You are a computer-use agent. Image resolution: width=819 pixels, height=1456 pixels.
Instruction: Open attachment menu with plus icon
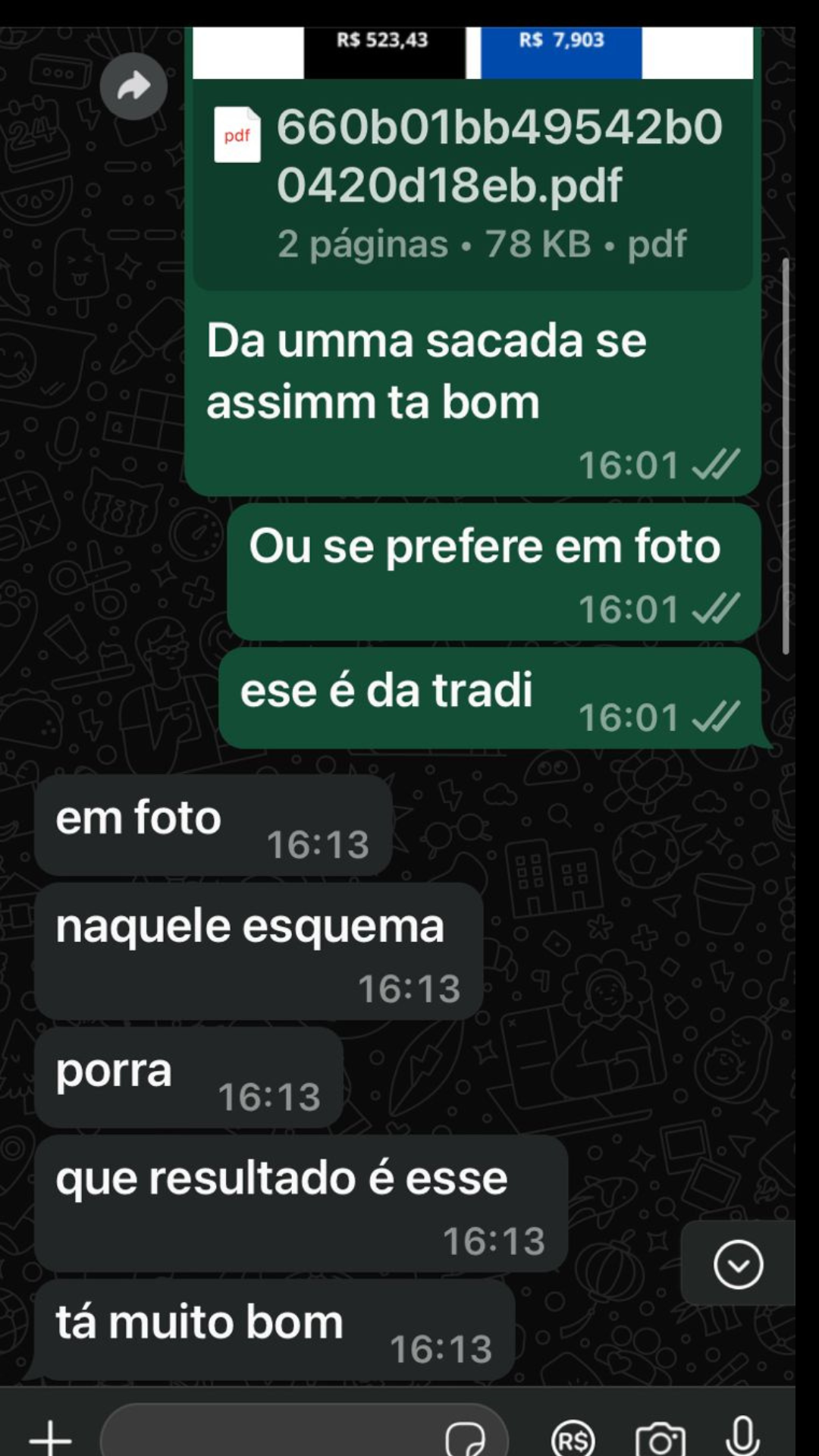[x=50, y=1436]
